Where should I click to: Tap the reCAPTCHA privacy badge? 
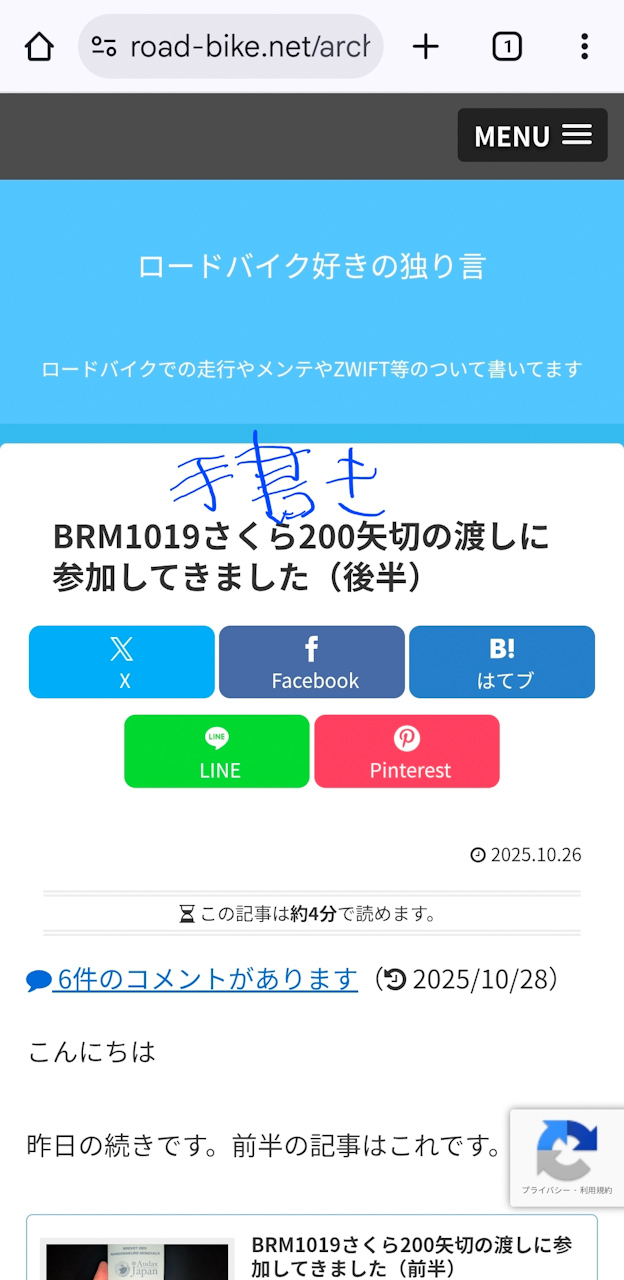[567, 1157]
